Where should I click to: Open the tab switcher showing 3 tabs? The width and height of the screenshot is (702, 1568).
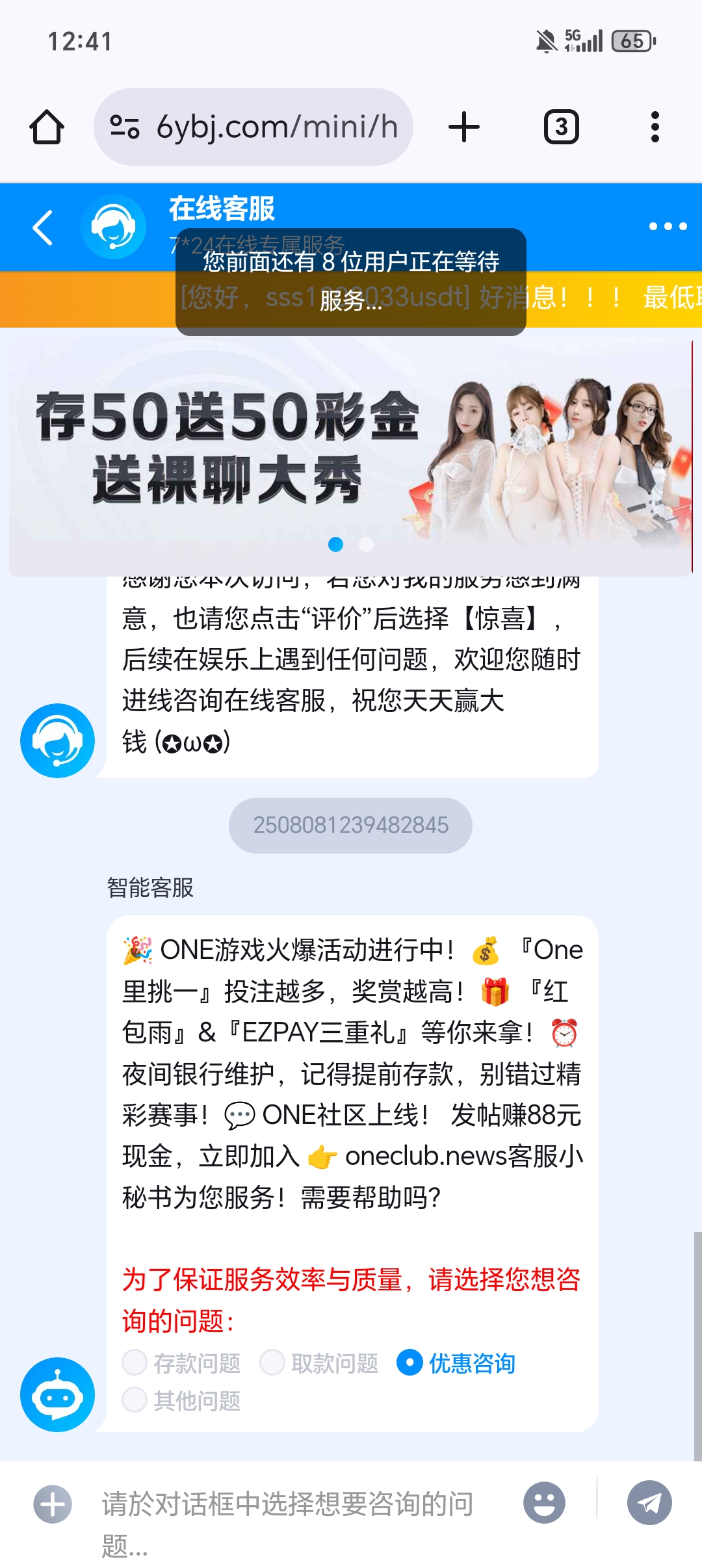coord(561,127)
